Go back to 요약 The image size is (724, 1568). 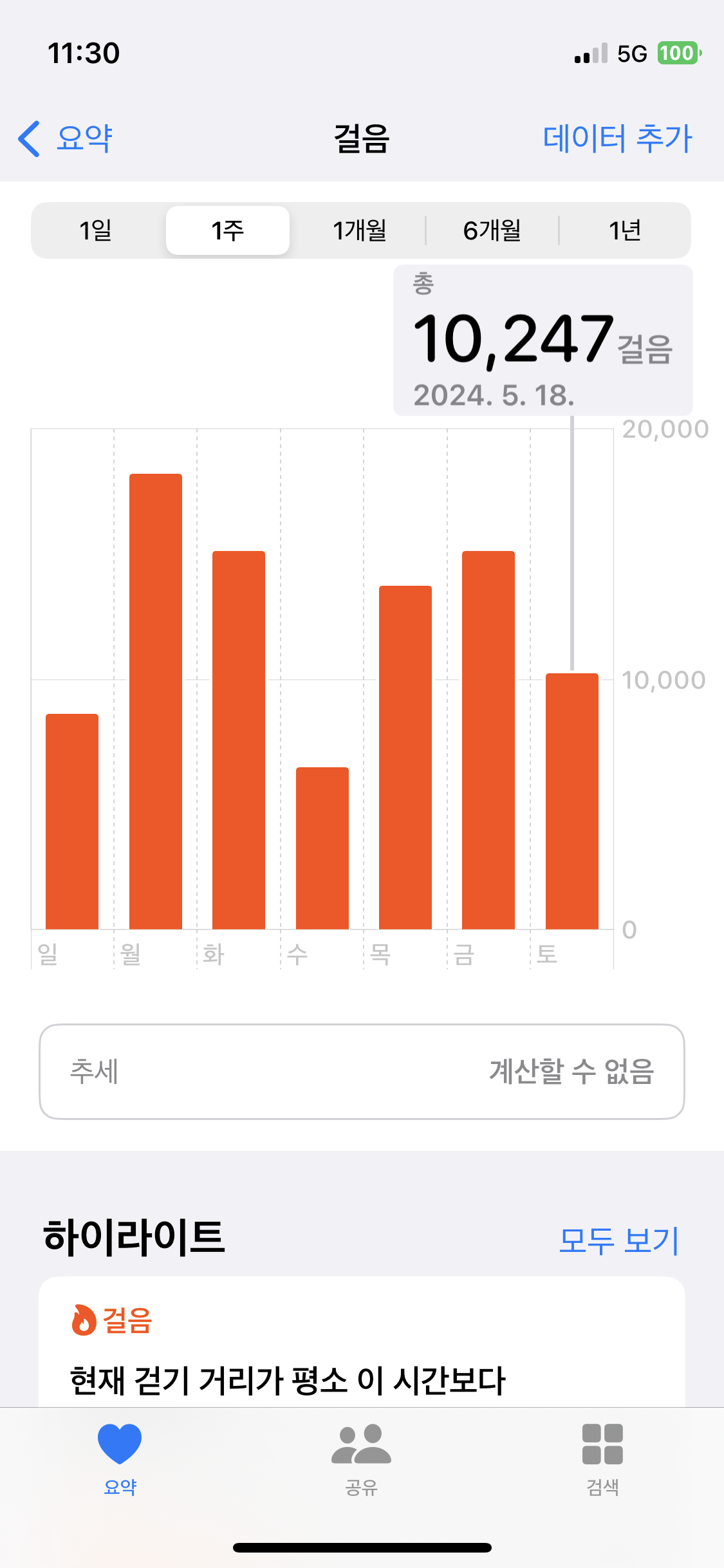[x=66, y=138]
